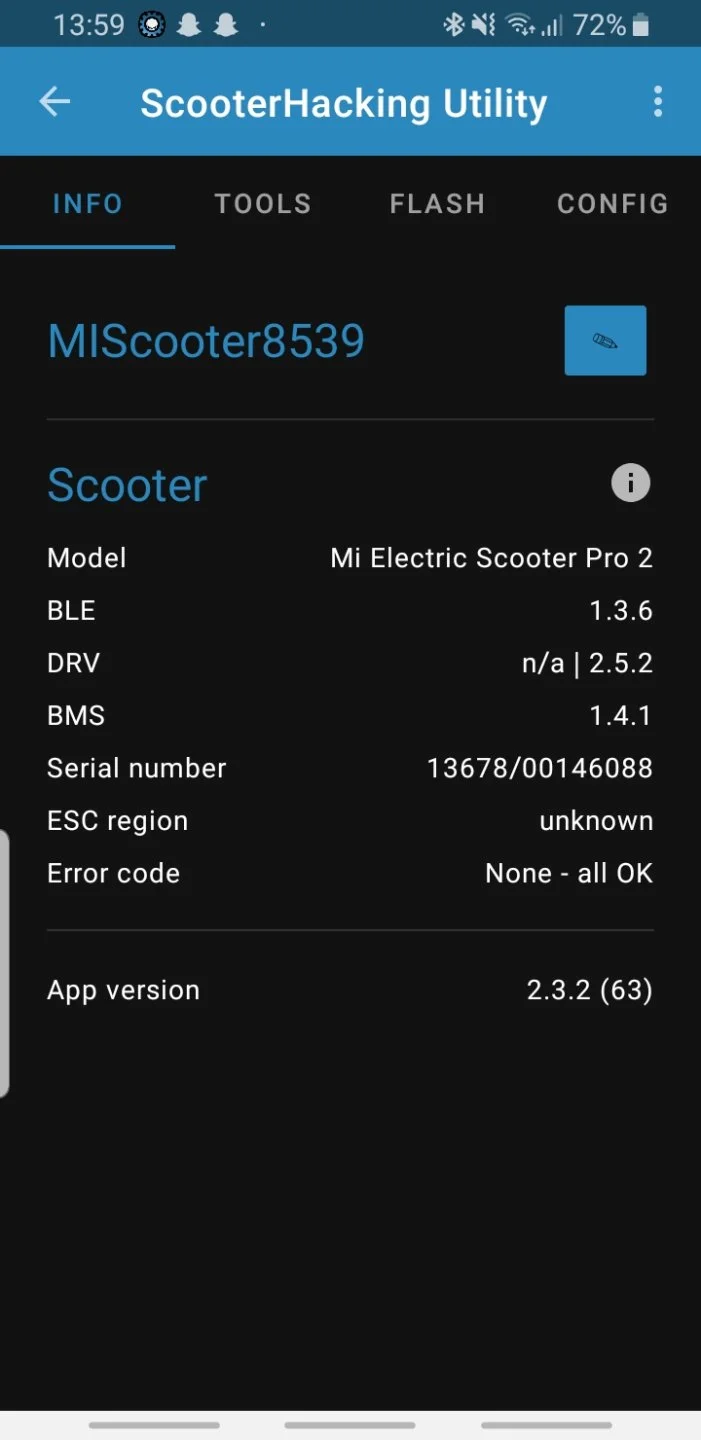Switch to the FLASH tab
701x1440 pixels.
(x=437, y=204)
